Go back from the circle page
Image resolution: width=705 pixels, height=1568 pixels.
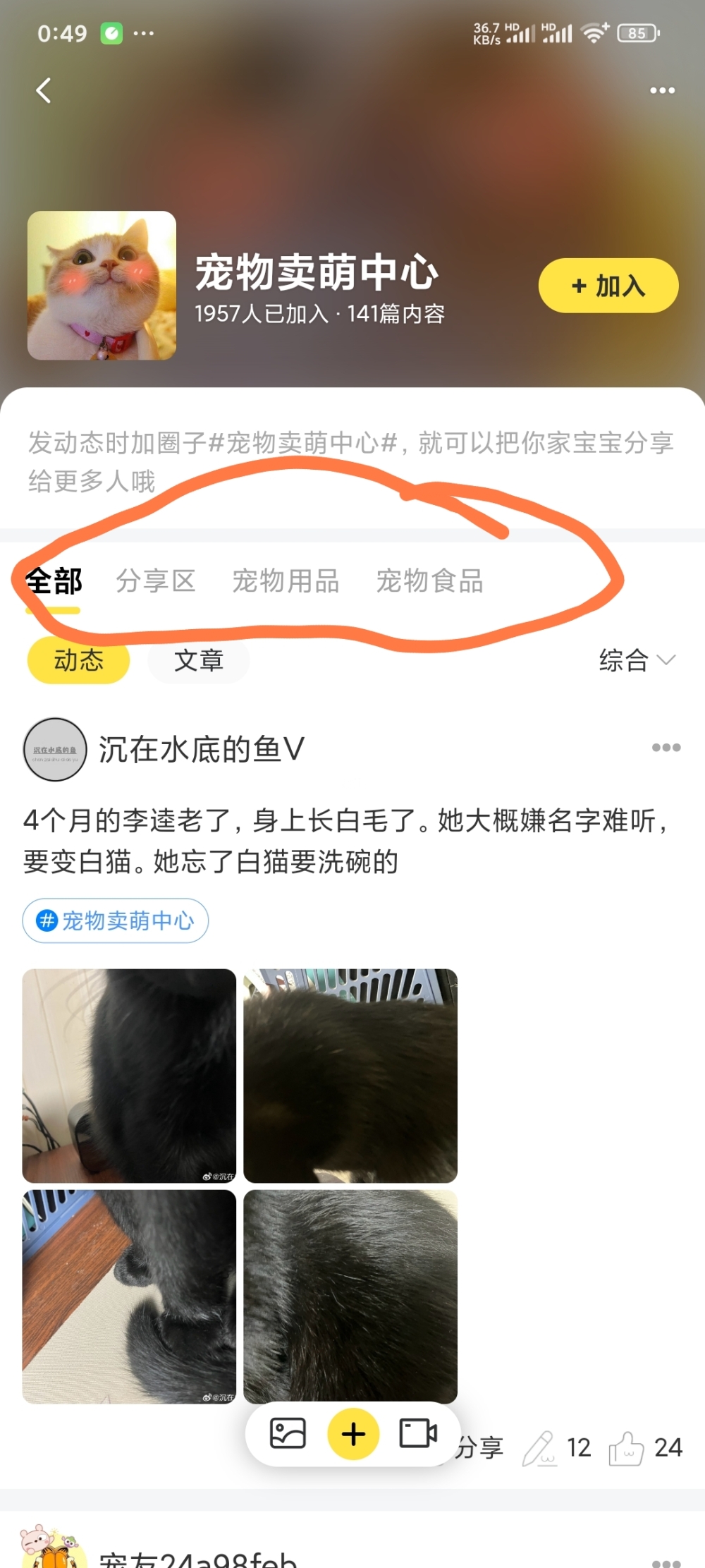[x=44, y=90]
